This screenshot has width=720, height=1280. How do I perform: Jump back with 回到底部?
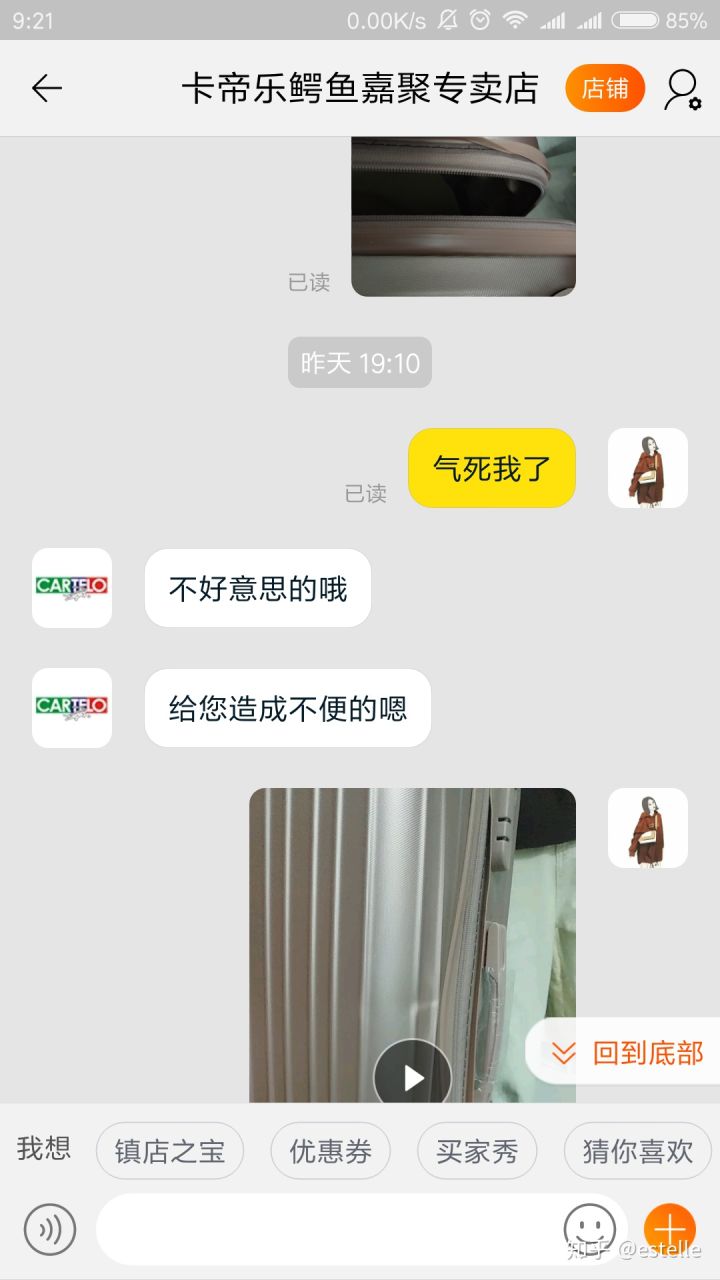(628, 1052)
